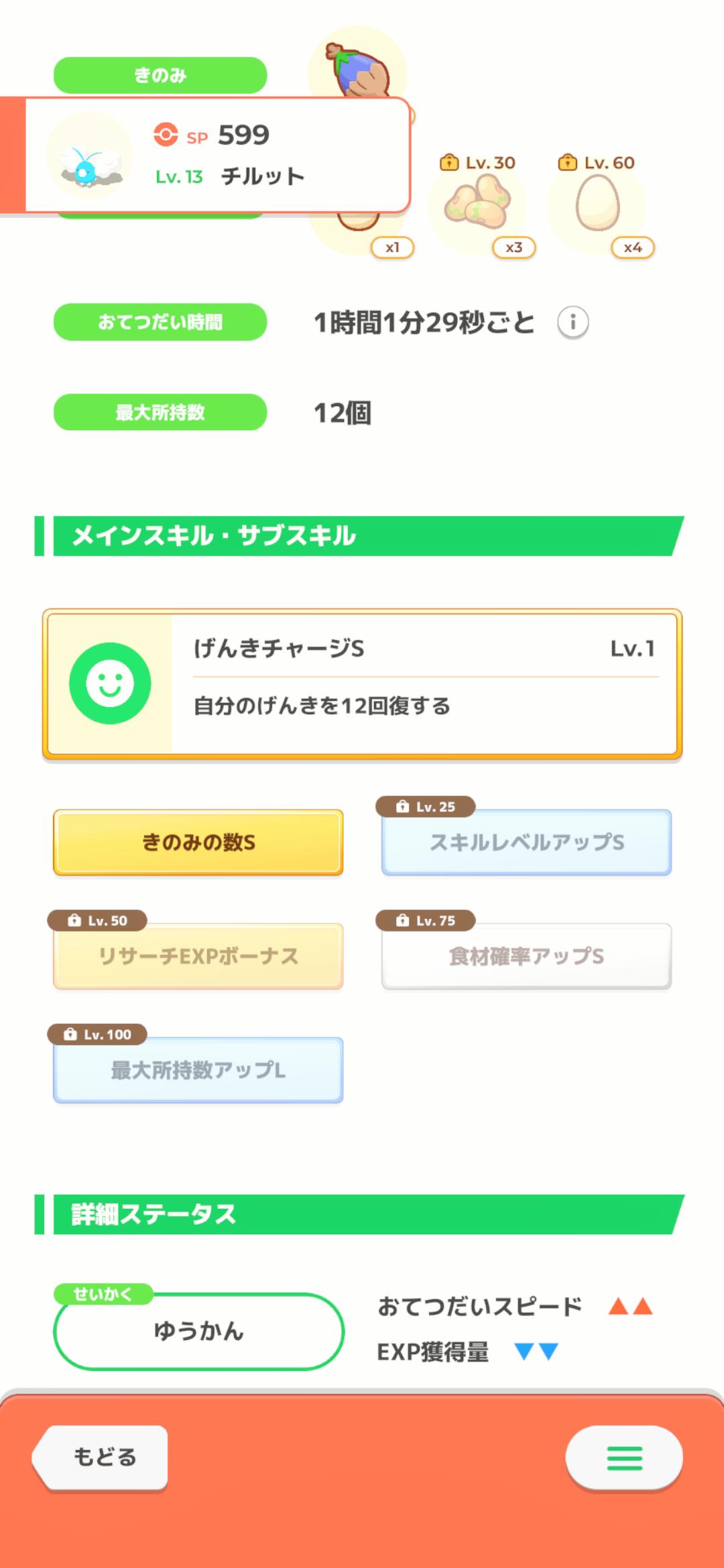The height and width of the screenshot is (1568, 724).
Task: Select the きのみの数S sub skill
Action: (198, 842)
